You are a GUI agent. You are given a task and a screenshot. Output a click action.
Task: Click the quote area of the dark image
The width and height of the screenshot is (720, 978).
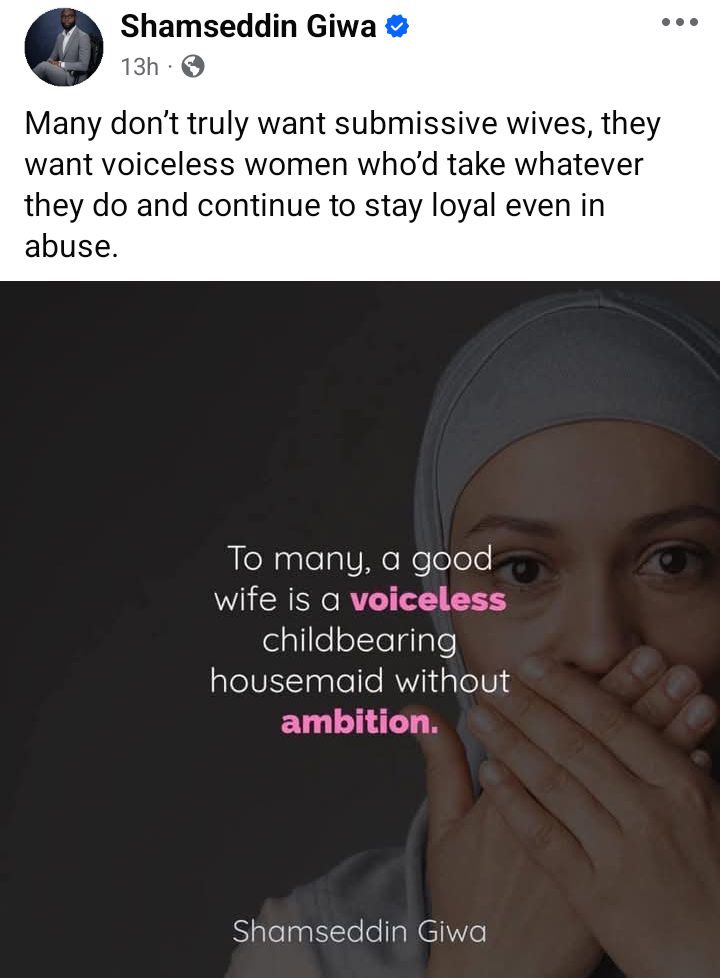pyautogui.click(x=358, y=640)
